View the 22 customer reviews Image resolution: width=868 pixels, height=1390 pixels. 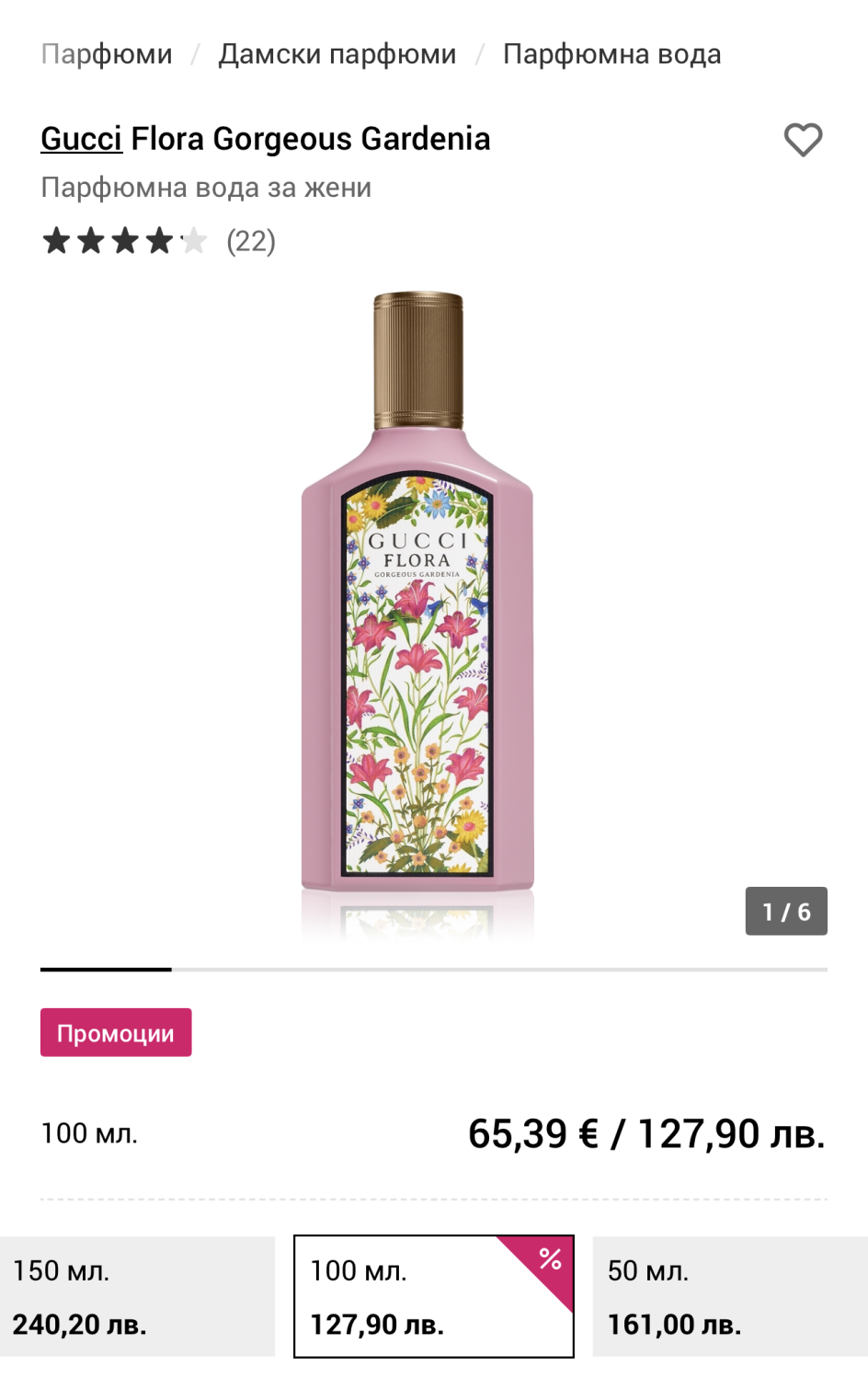click(x=250, y=241)
